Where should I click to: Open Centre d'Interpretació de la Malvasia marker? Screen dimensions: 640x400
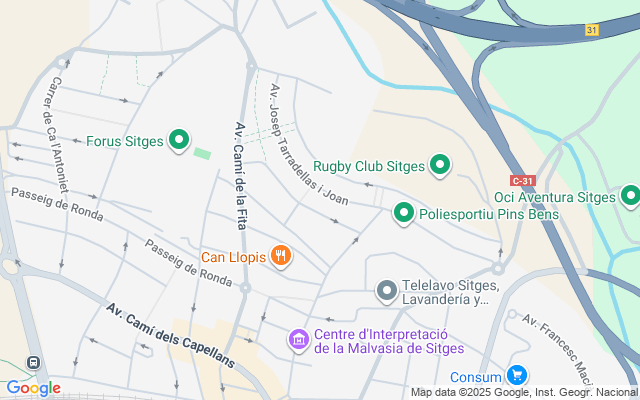[298, 341]
